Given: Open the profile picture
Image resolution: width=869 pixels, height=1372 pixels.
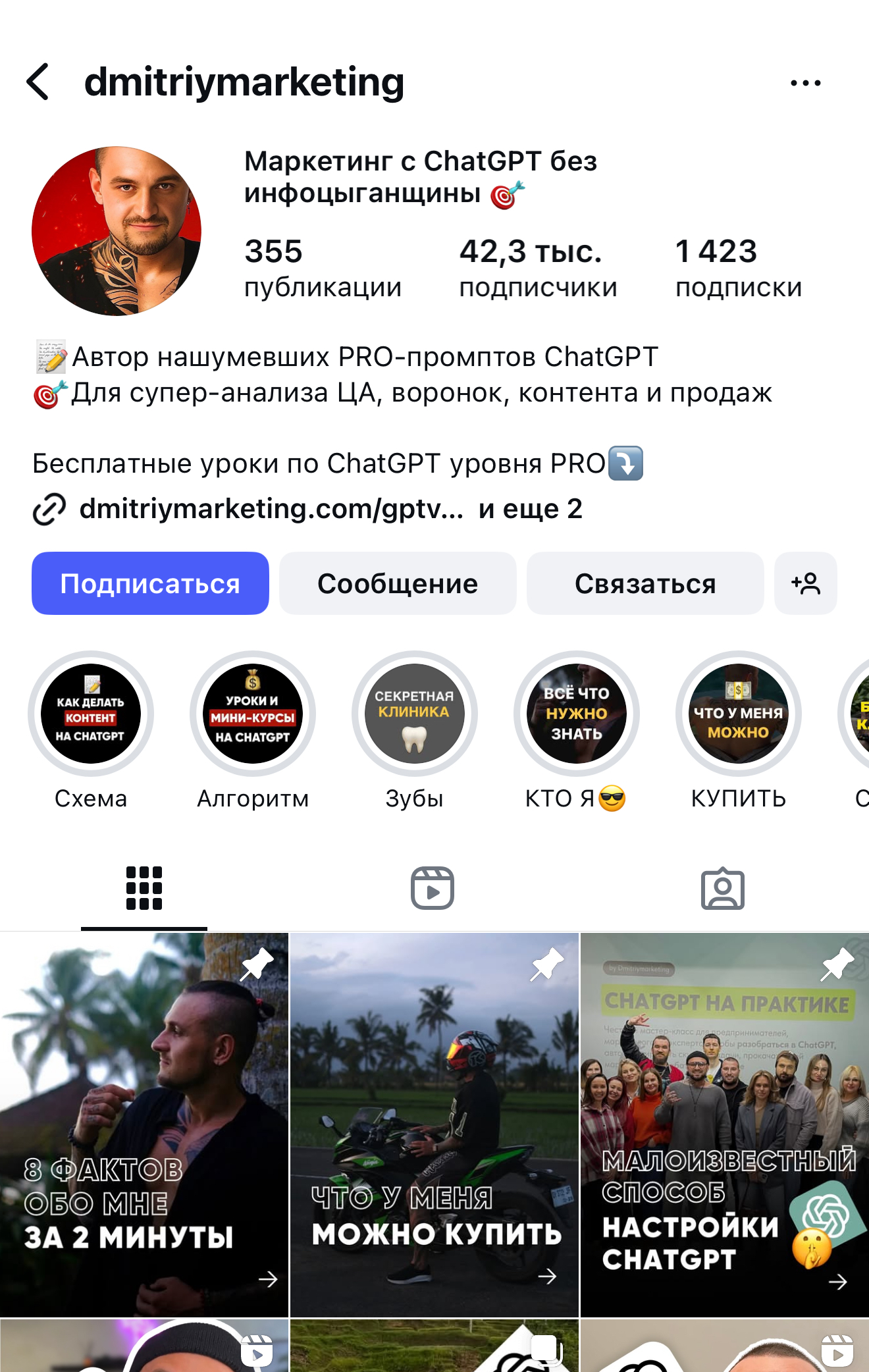Looking at the screenshot, I should click(x=117, y=231).
